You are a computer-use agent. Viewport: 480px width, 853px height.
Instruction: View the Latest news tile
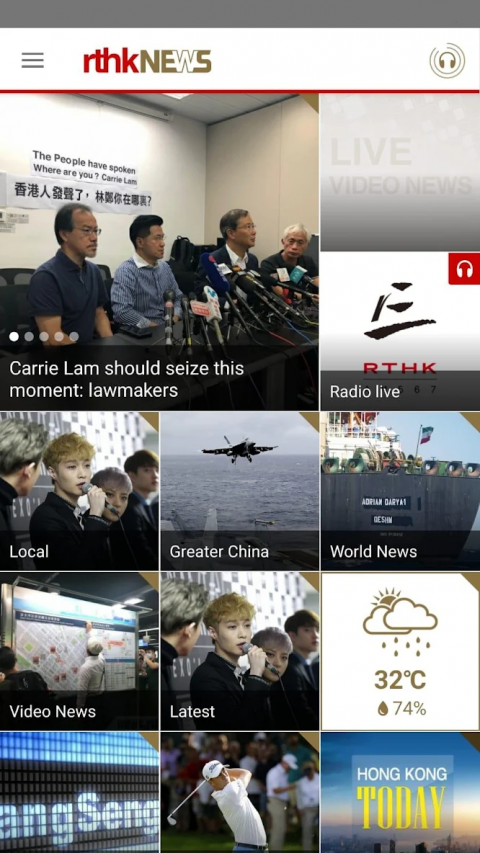pos(239,651)
